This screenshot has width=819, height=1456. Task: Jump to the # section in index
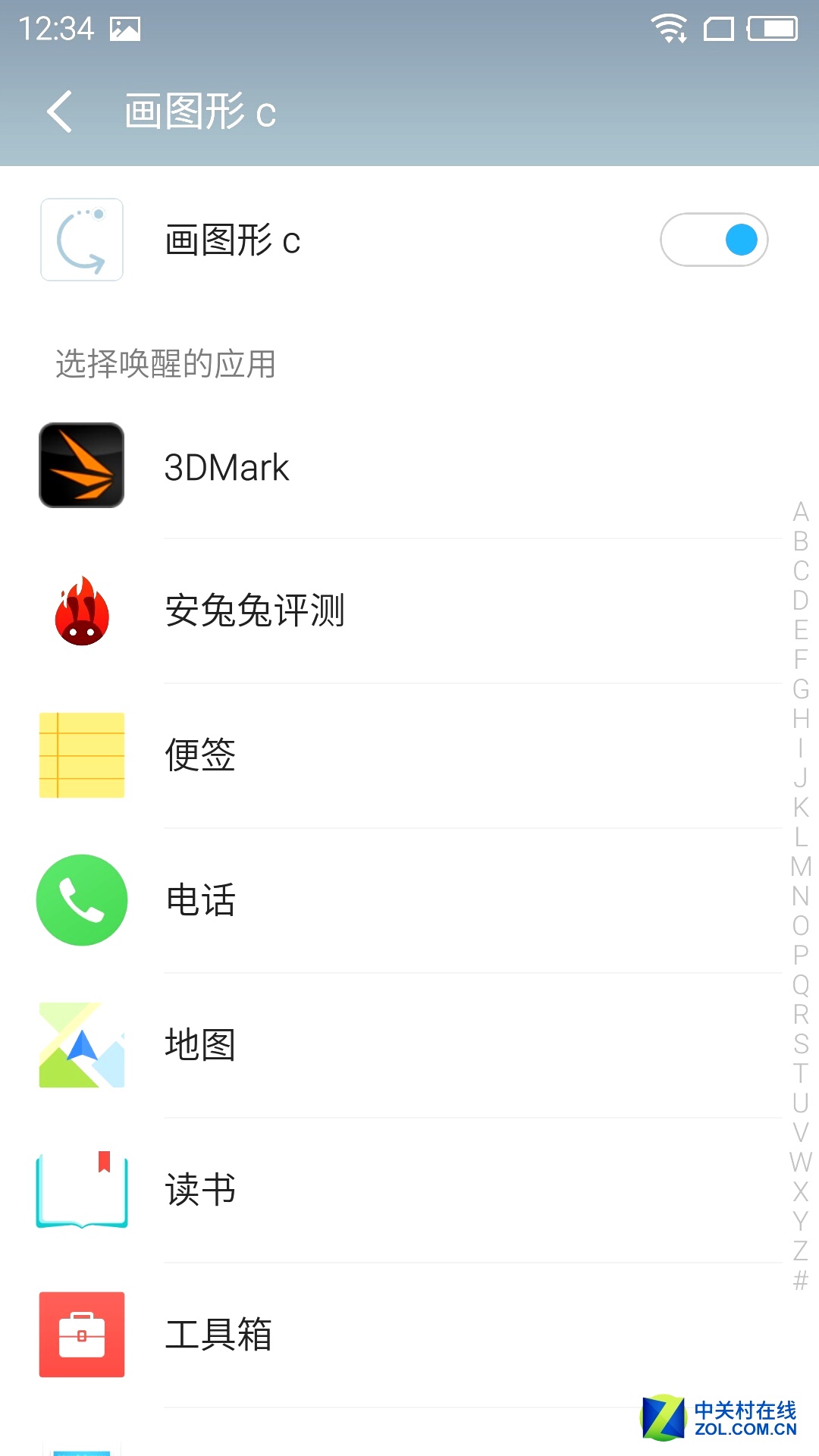(x=801, y=1281)
